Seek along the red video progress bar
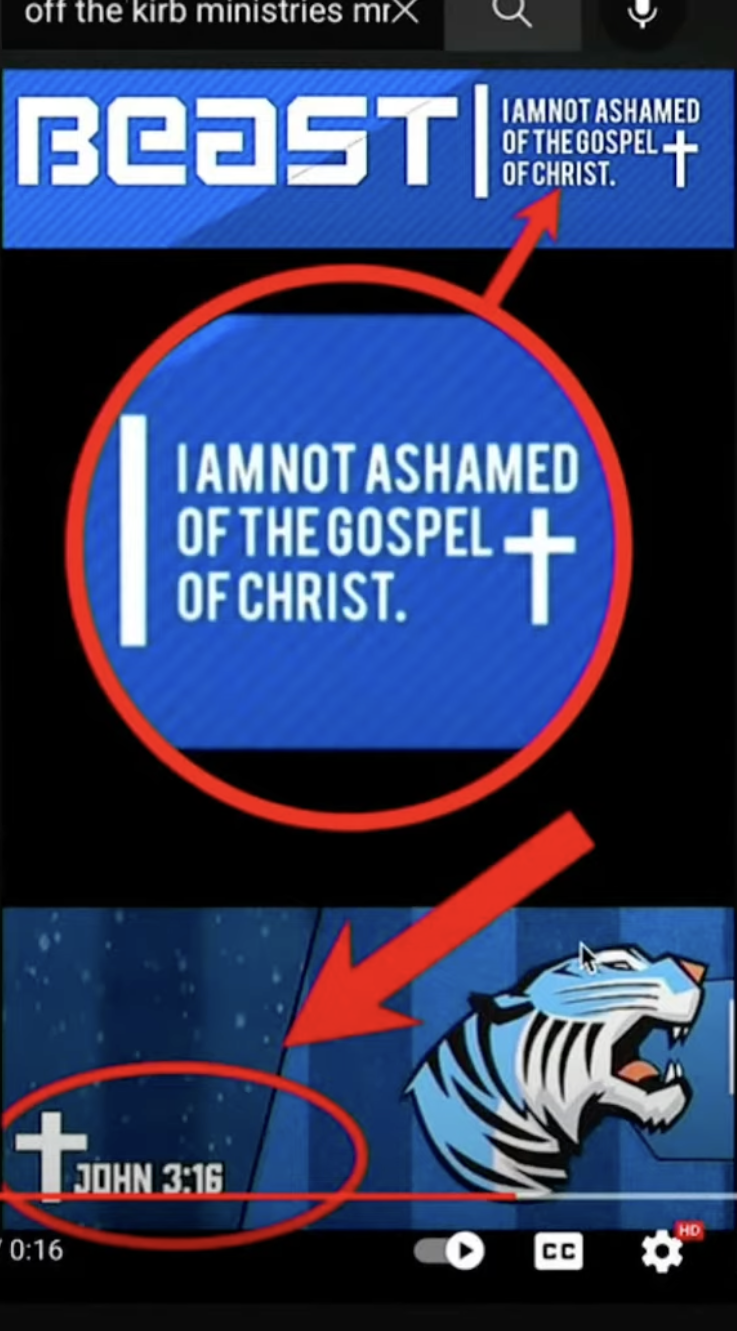Image resolution: width=737 pixels, height=1331 pixels. coord(300,1196)
